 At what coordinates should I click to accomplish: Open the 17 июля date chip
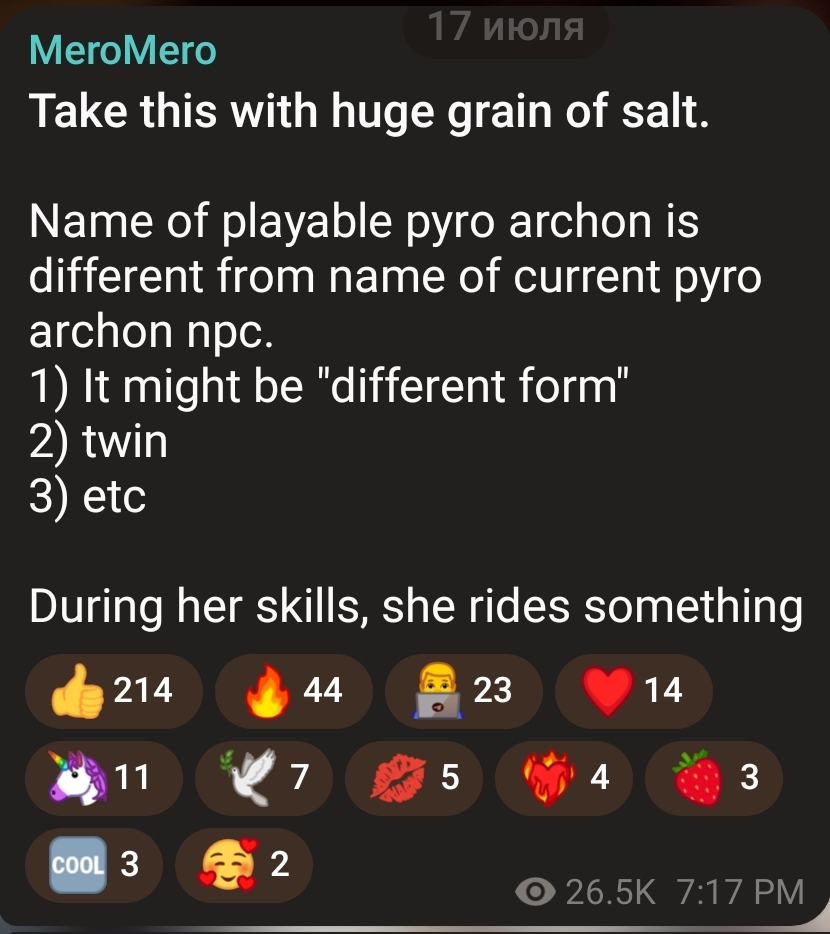[x=505, y=27]
